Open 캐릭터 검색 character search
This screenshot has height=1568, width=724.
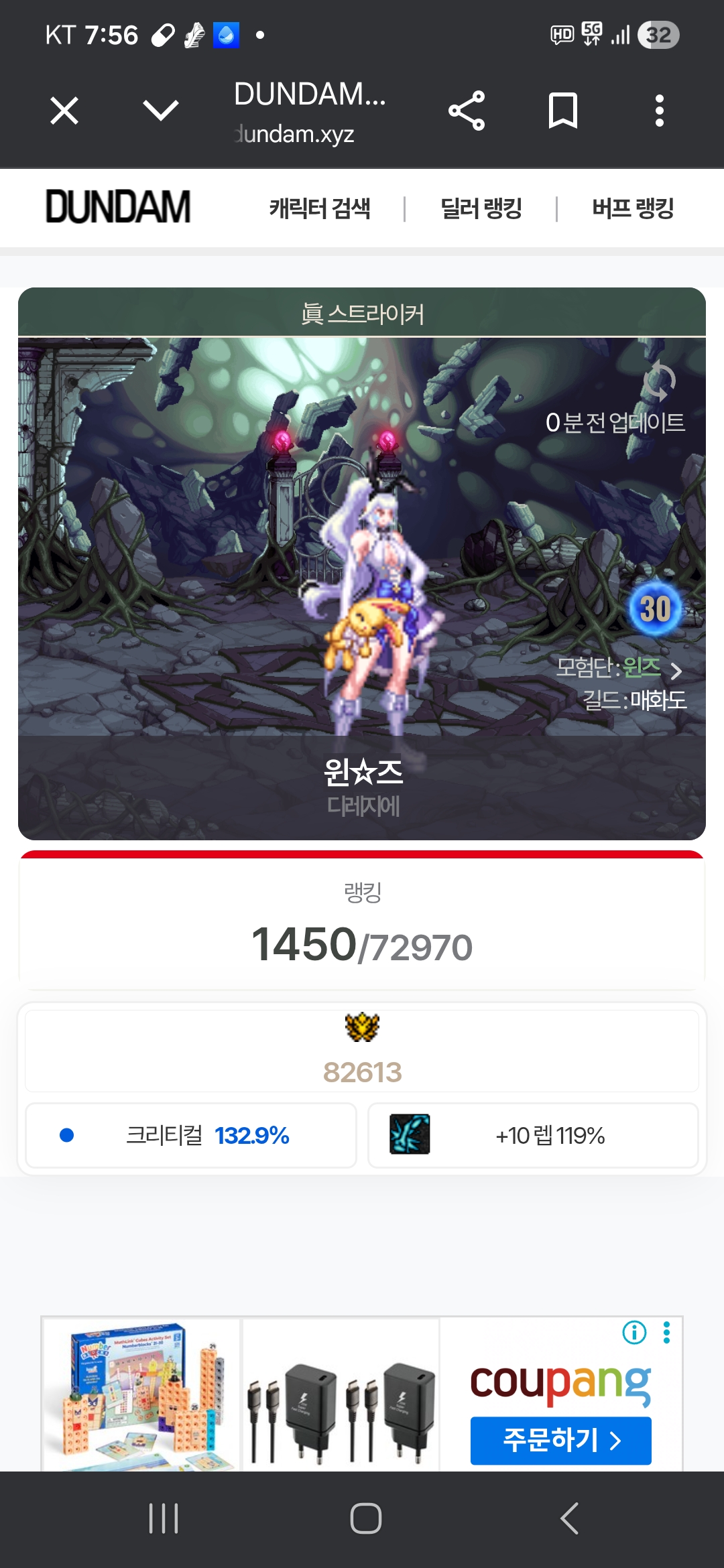(320, 208)
